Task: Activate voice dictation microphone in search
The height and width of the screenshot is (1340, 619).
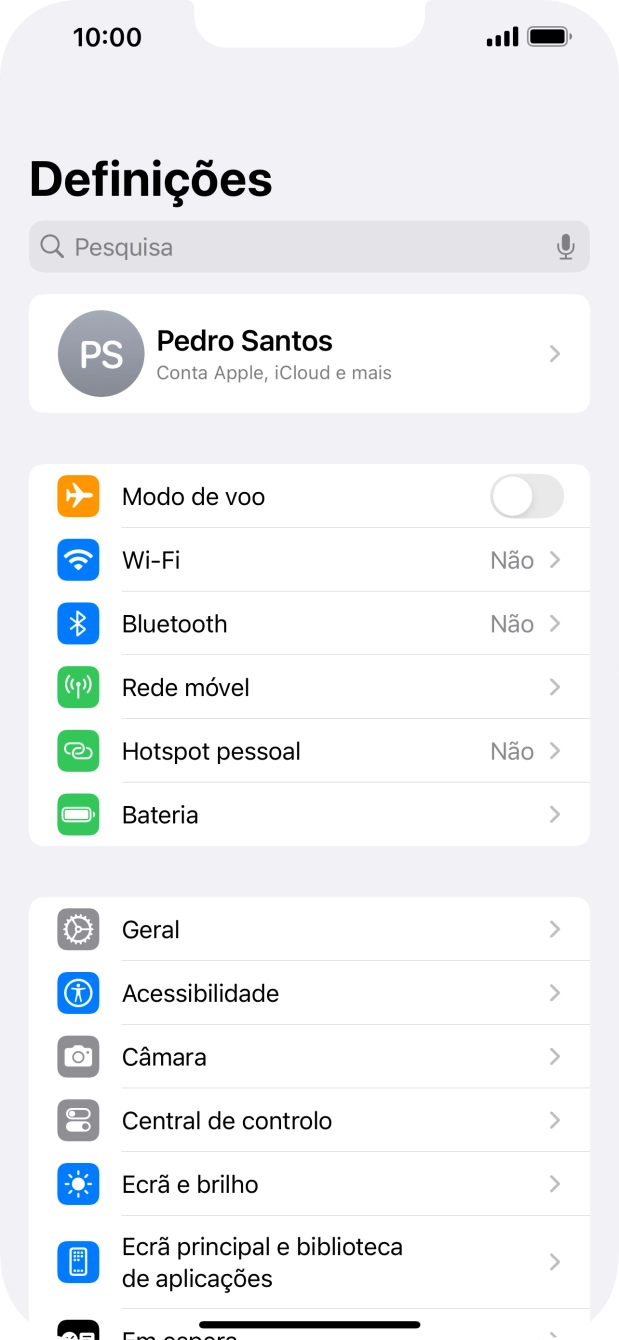Action: tap(566, 247)
